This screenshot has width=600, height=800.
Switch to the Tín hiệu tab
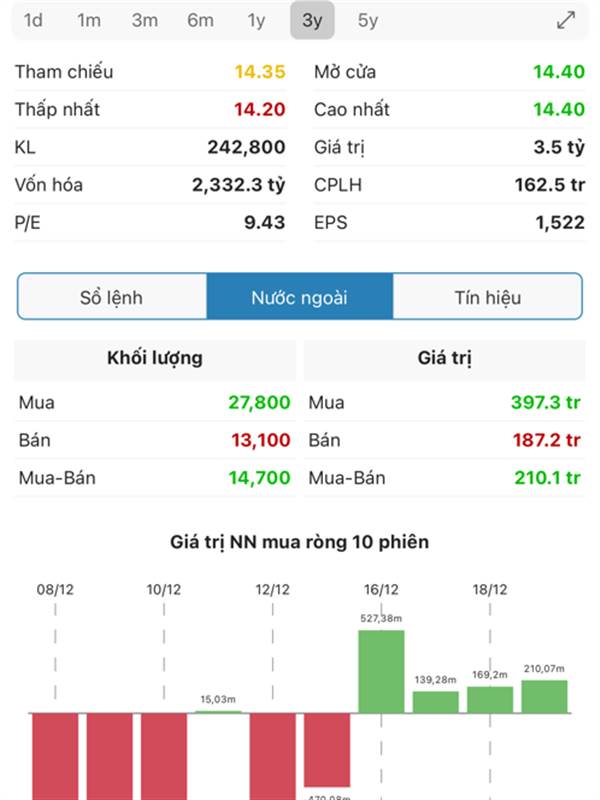pyautogui.click(x=487, y=297)
